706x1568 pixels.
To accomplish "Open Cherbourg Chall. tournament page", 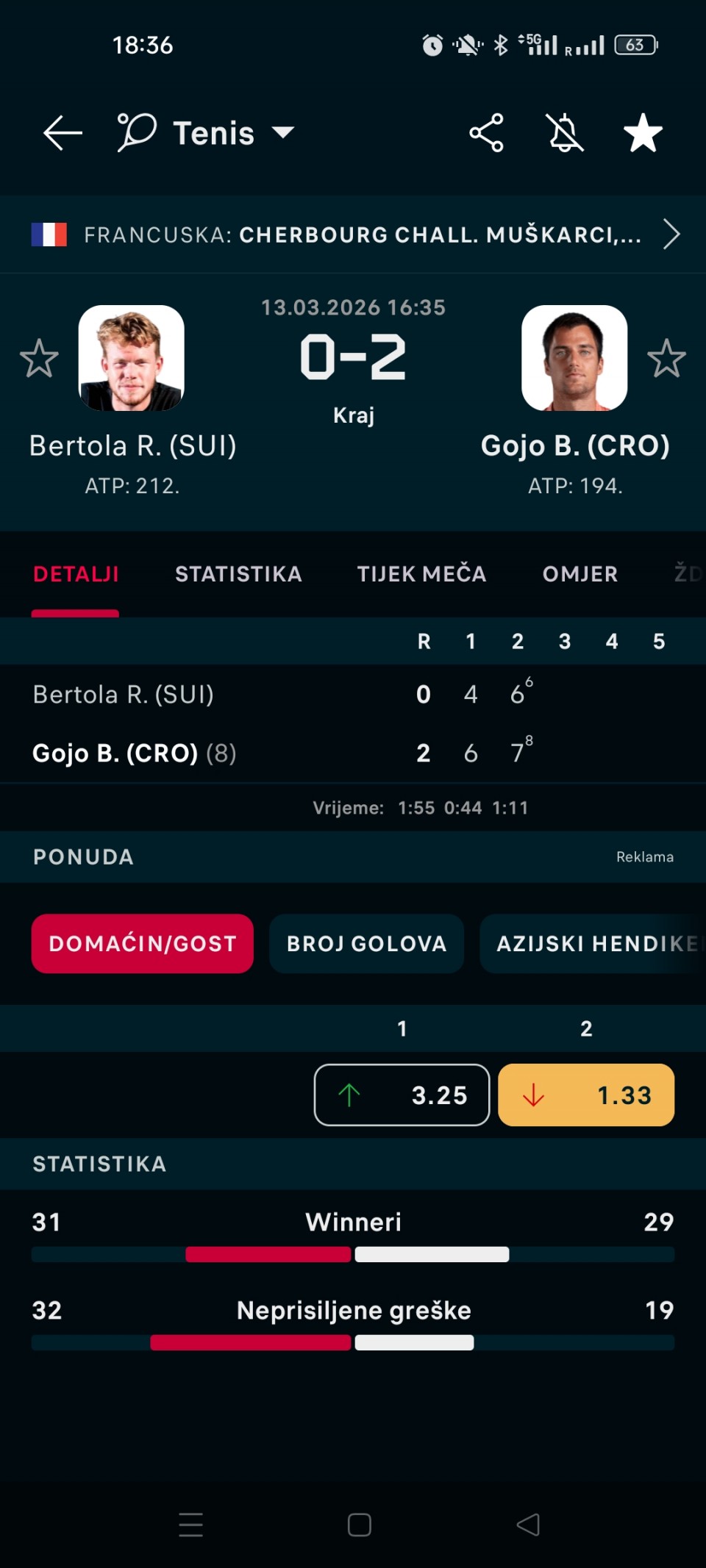I will (353, 235).
